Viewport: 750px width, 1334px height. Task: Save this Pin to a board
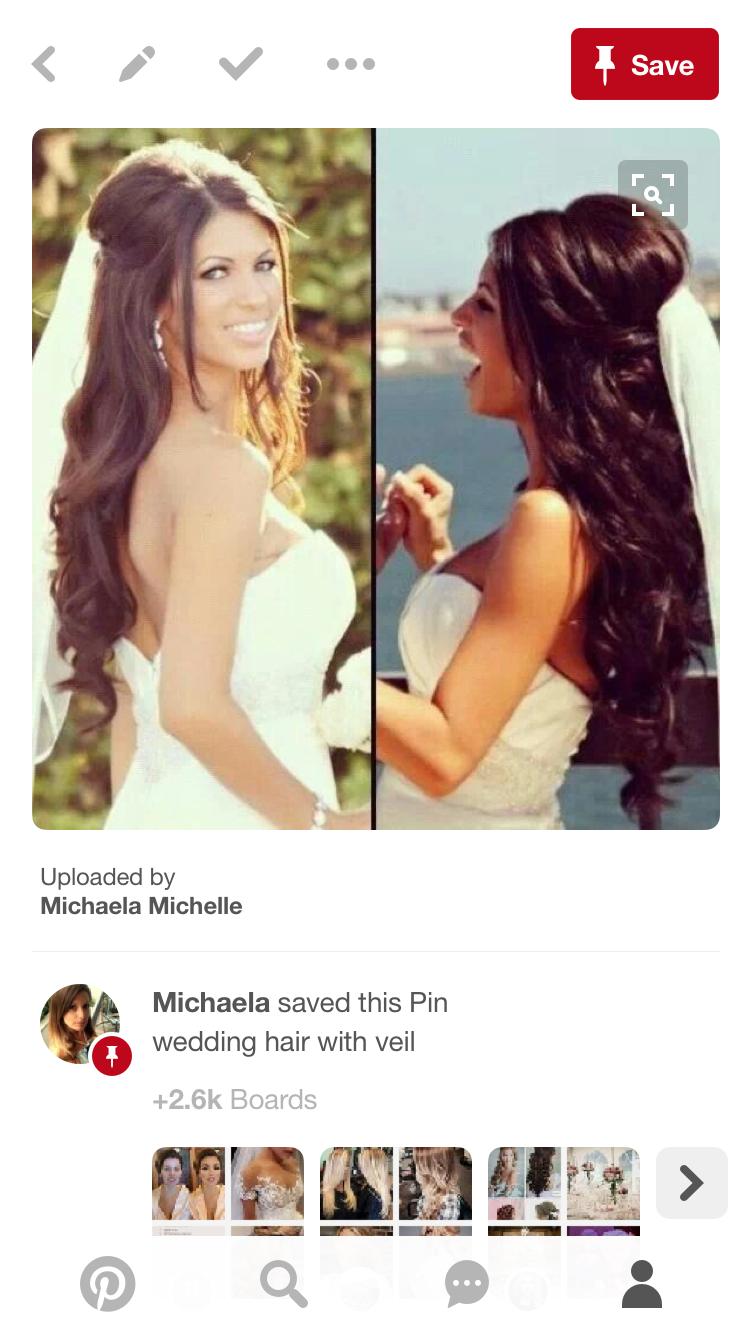pos(644,65)
